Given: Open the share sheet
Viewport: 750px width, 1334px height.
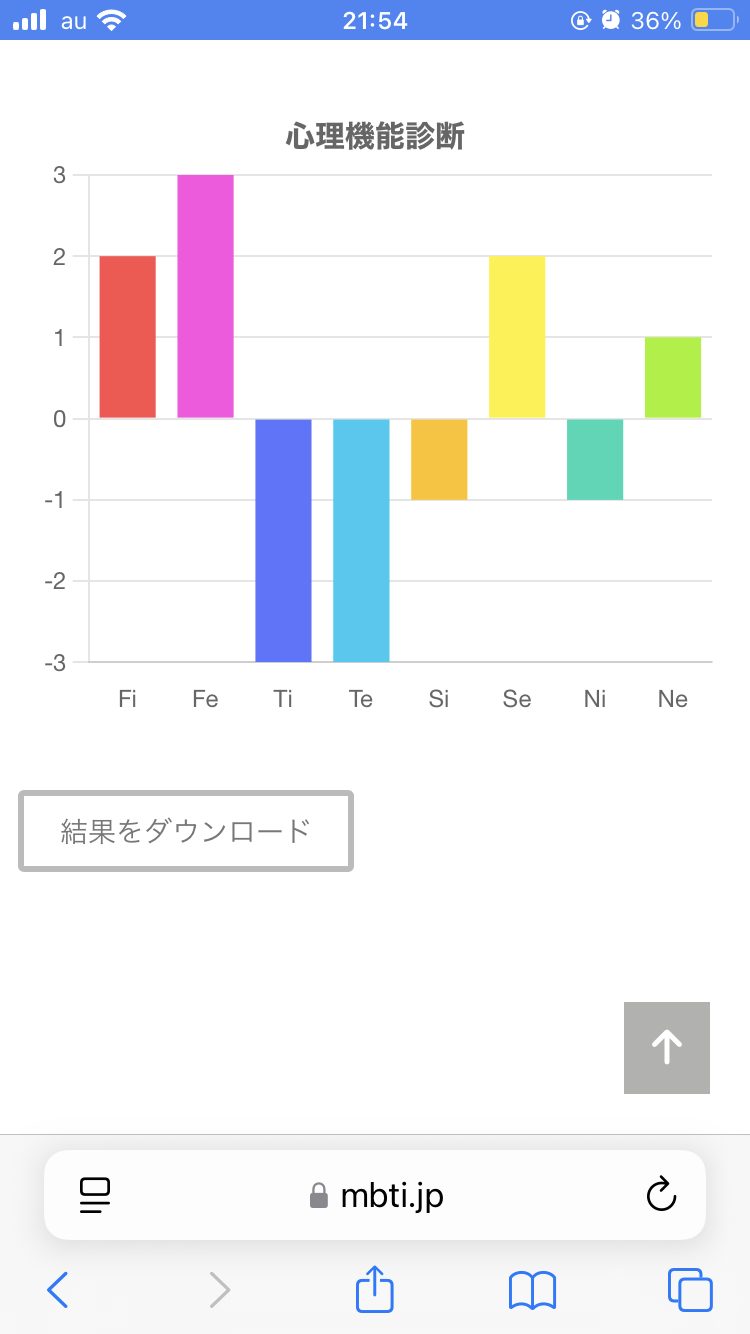Looking at the screenshot, I should (375, 1288).
